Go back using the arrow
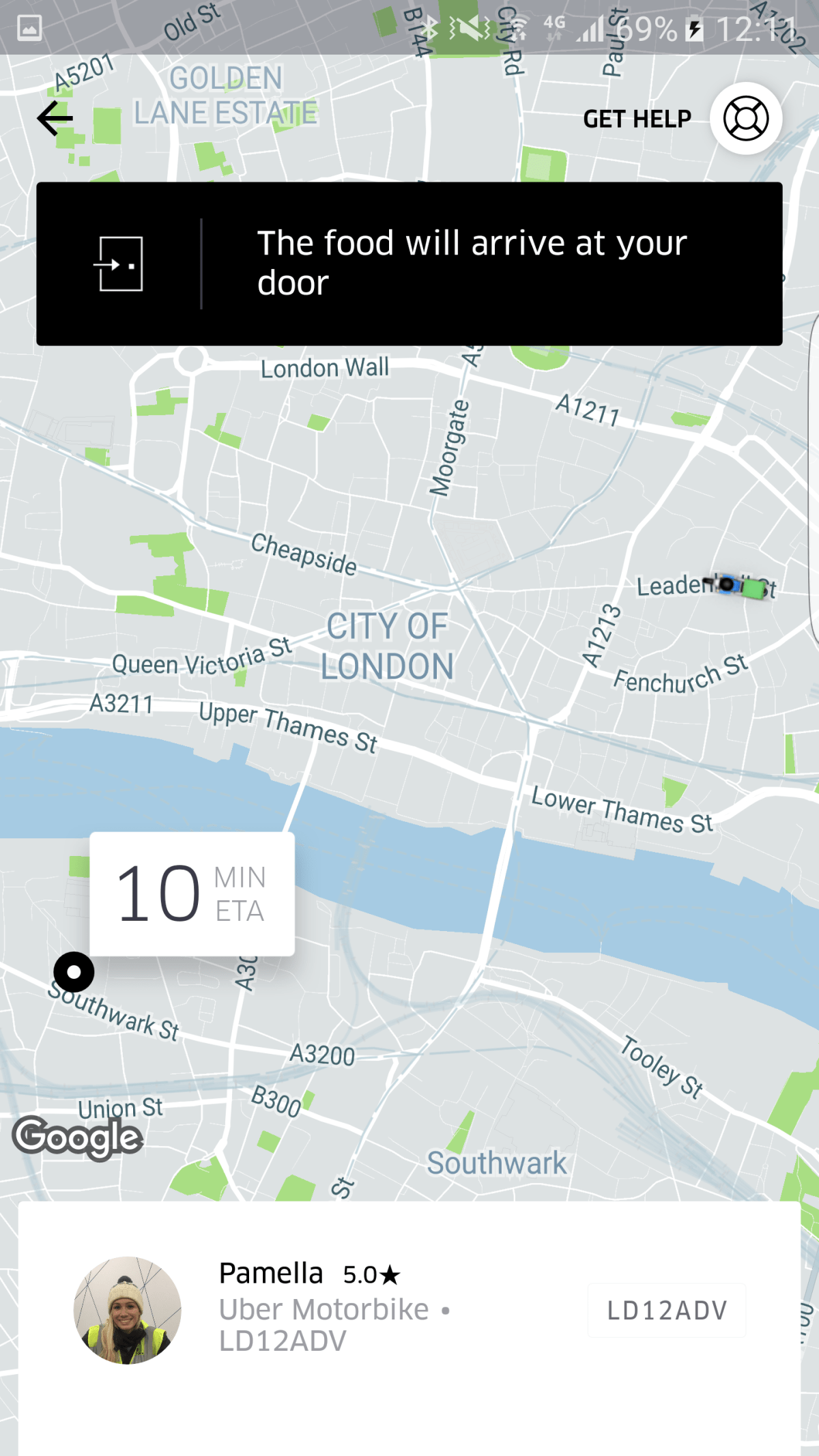The width and height of the screenshot is (819, 1456). pyautogui.click(x=55, y=119)
